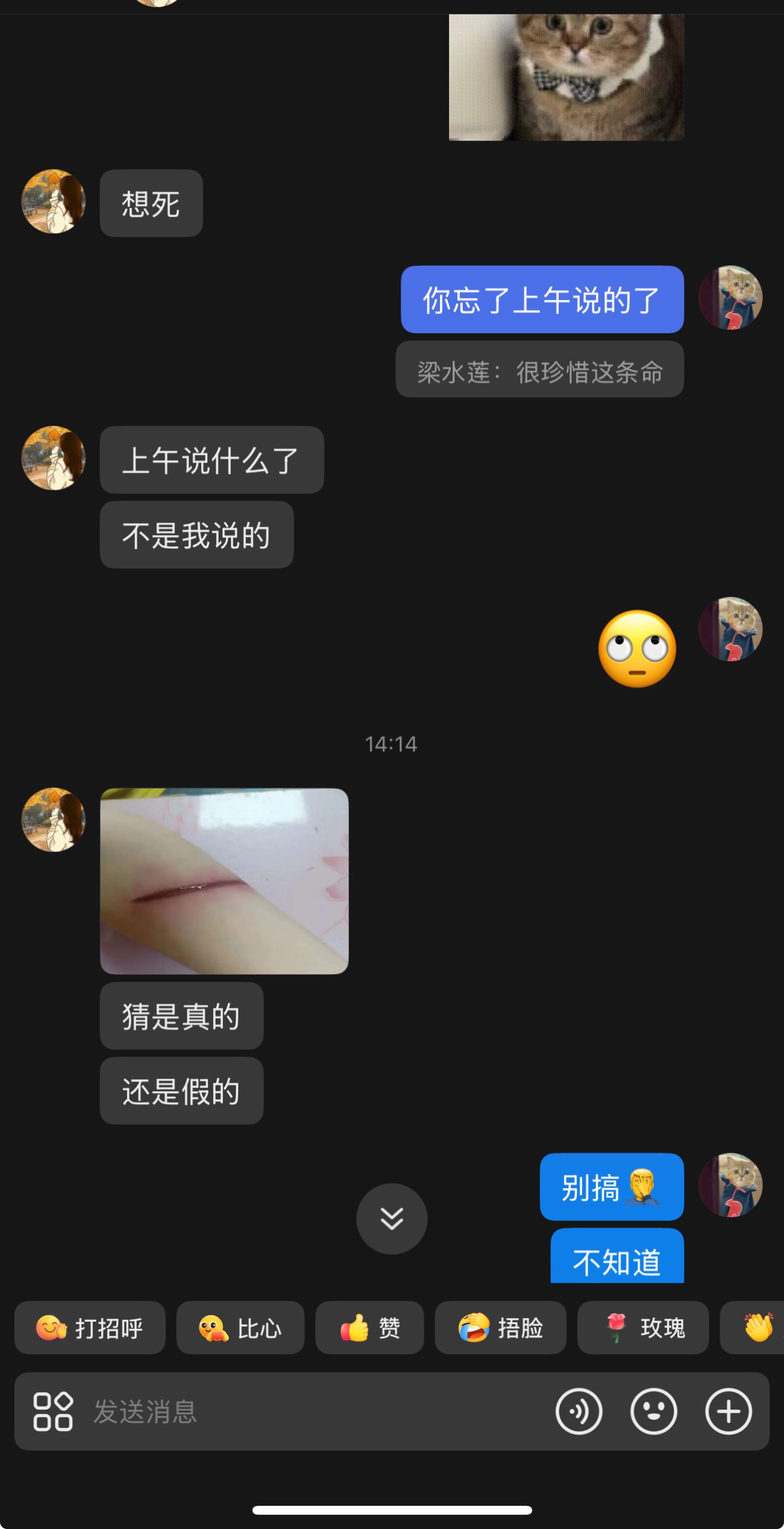784x1529 pixels.
Task: Open the emoji picker
Action: point(653,1411)
